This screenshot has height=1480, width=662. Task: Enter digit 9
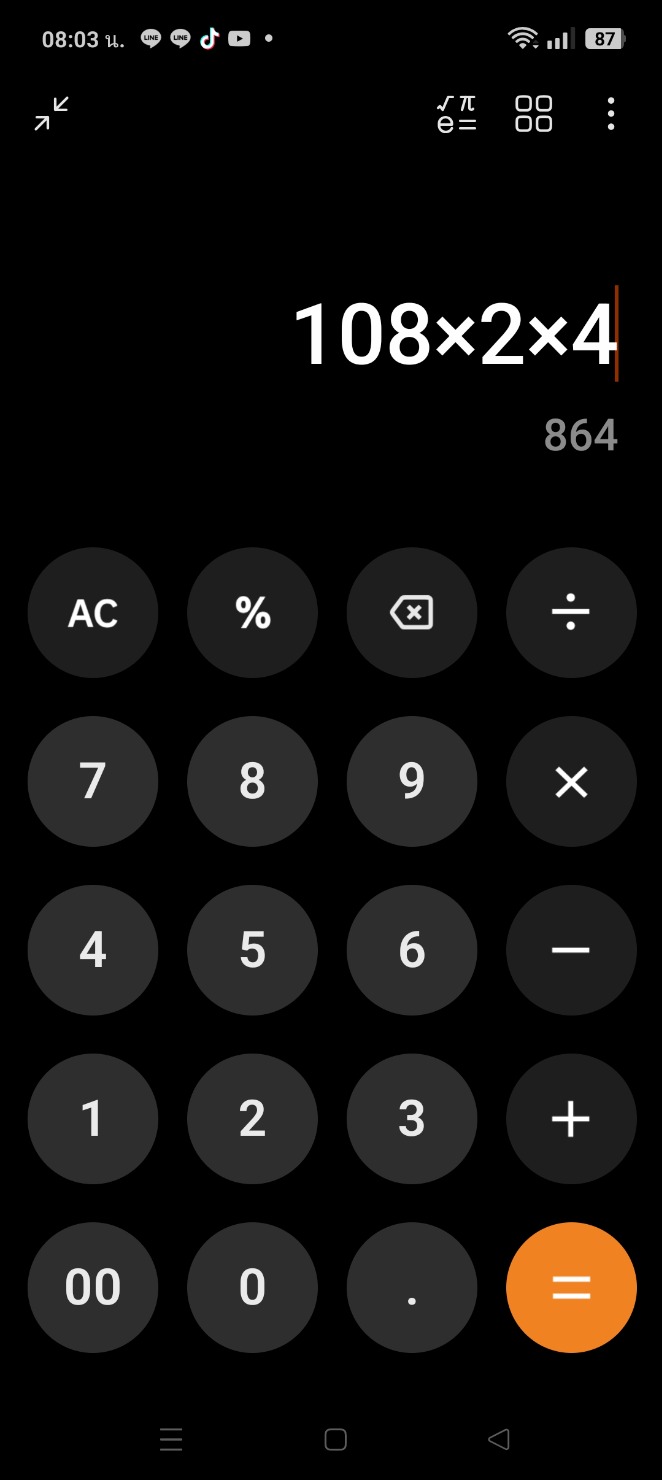(412, 781)
